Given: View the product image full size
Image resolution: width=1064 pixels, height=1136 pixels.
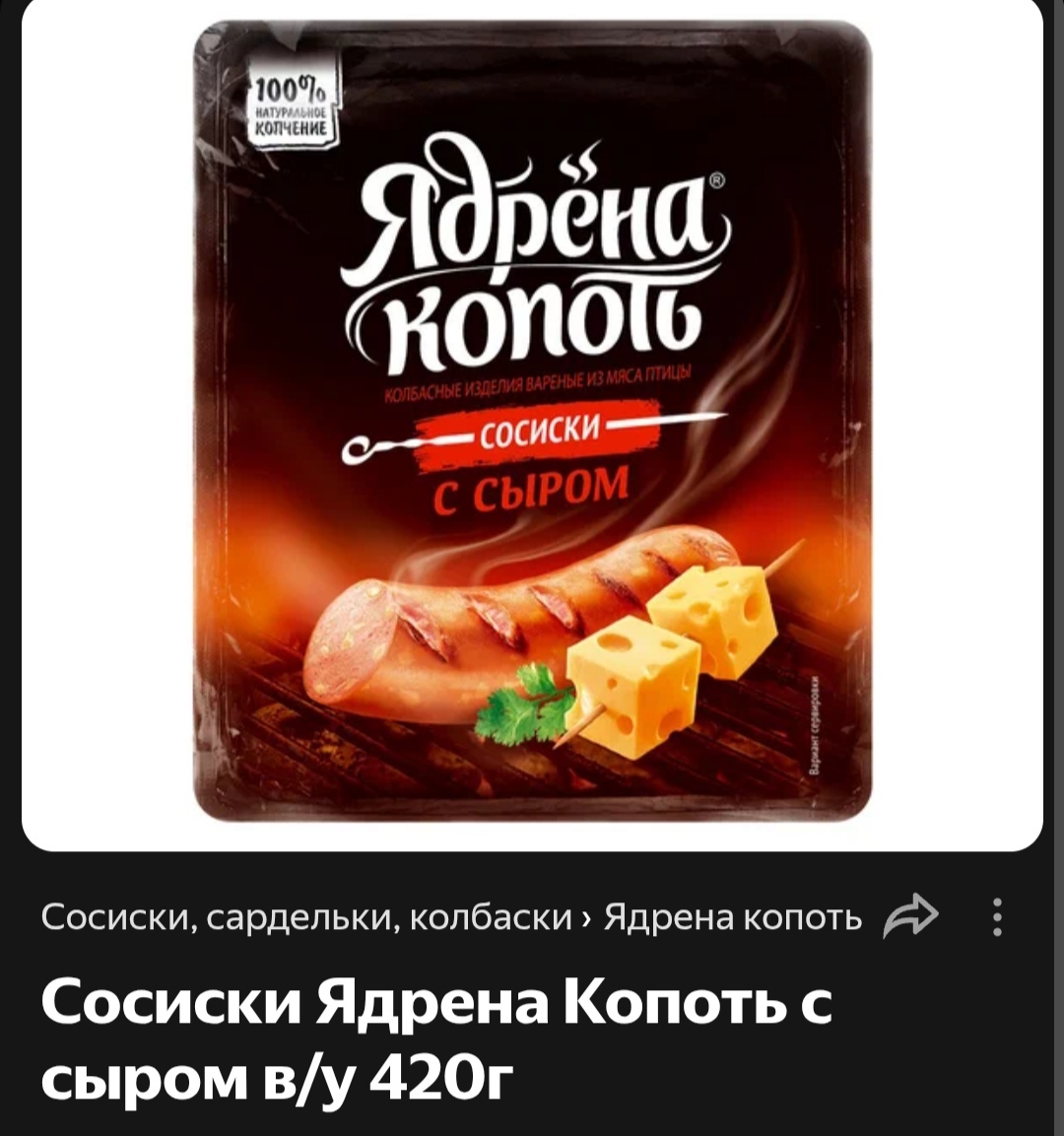Looking at the screenshot, I should [532, 424].
